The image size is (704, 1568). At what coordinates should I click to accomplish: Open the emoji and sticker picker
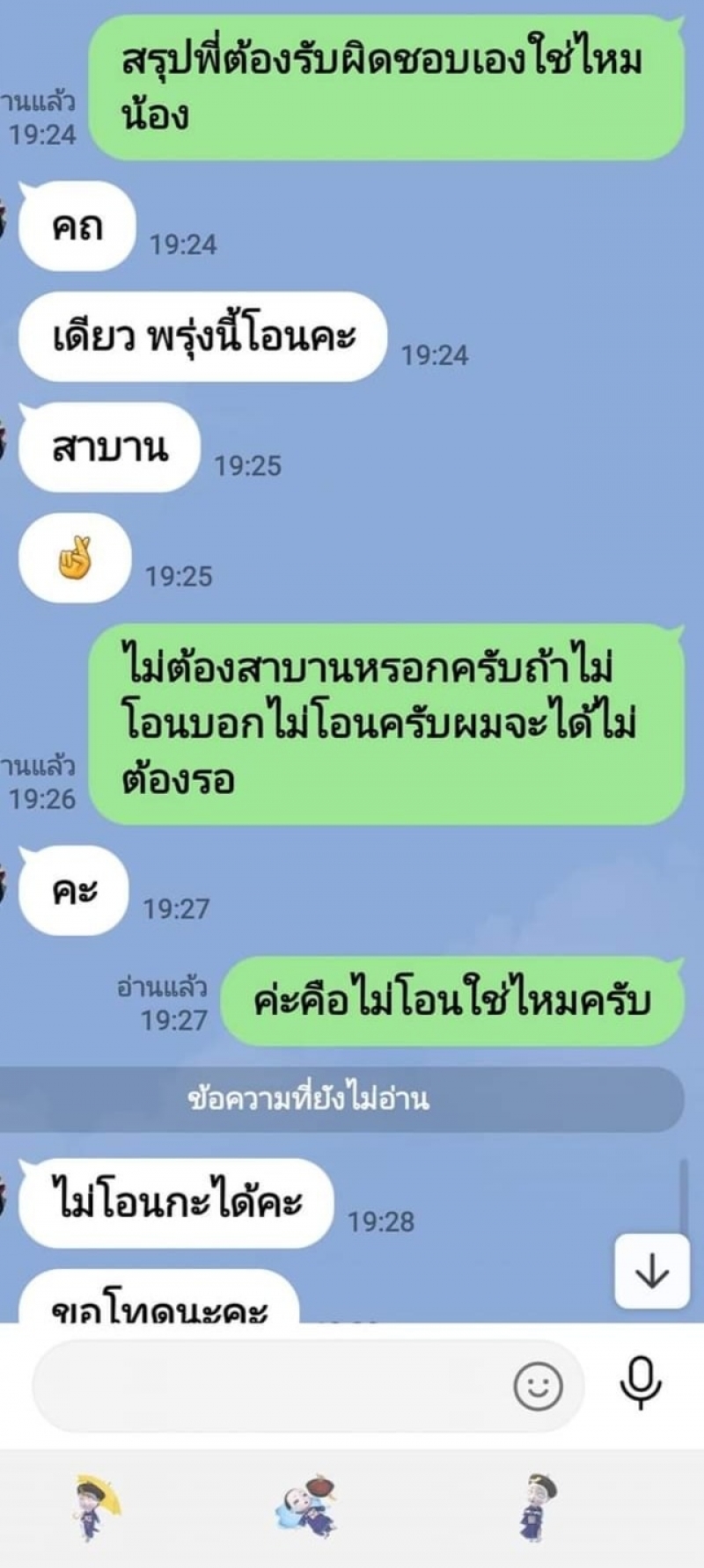537,1387
